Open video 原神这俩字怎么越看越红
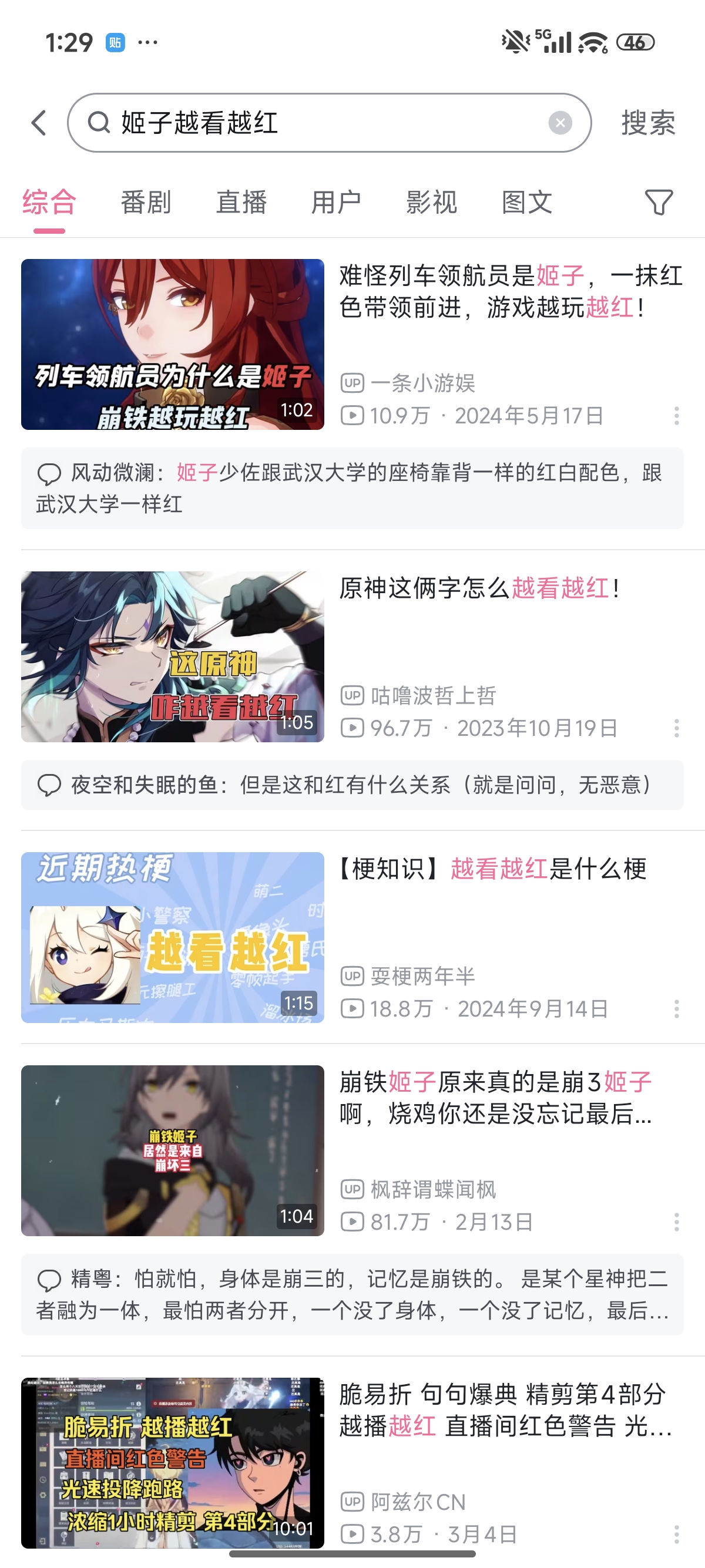The height and width of the screenshot is (1568, 705). tap(480, 588)
